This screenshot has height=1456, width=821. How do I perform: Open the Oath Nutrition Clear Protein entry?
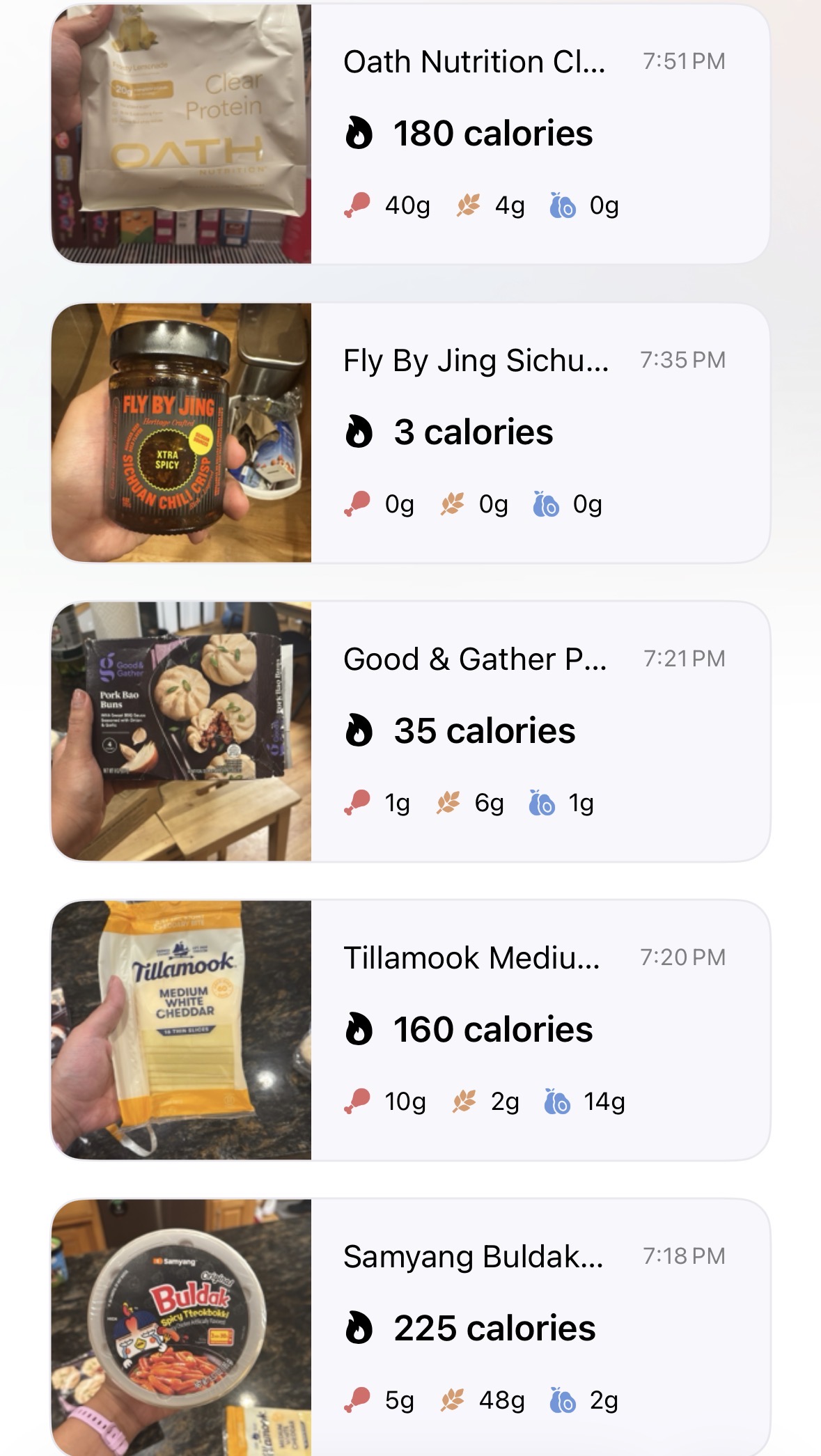(474, 63)
